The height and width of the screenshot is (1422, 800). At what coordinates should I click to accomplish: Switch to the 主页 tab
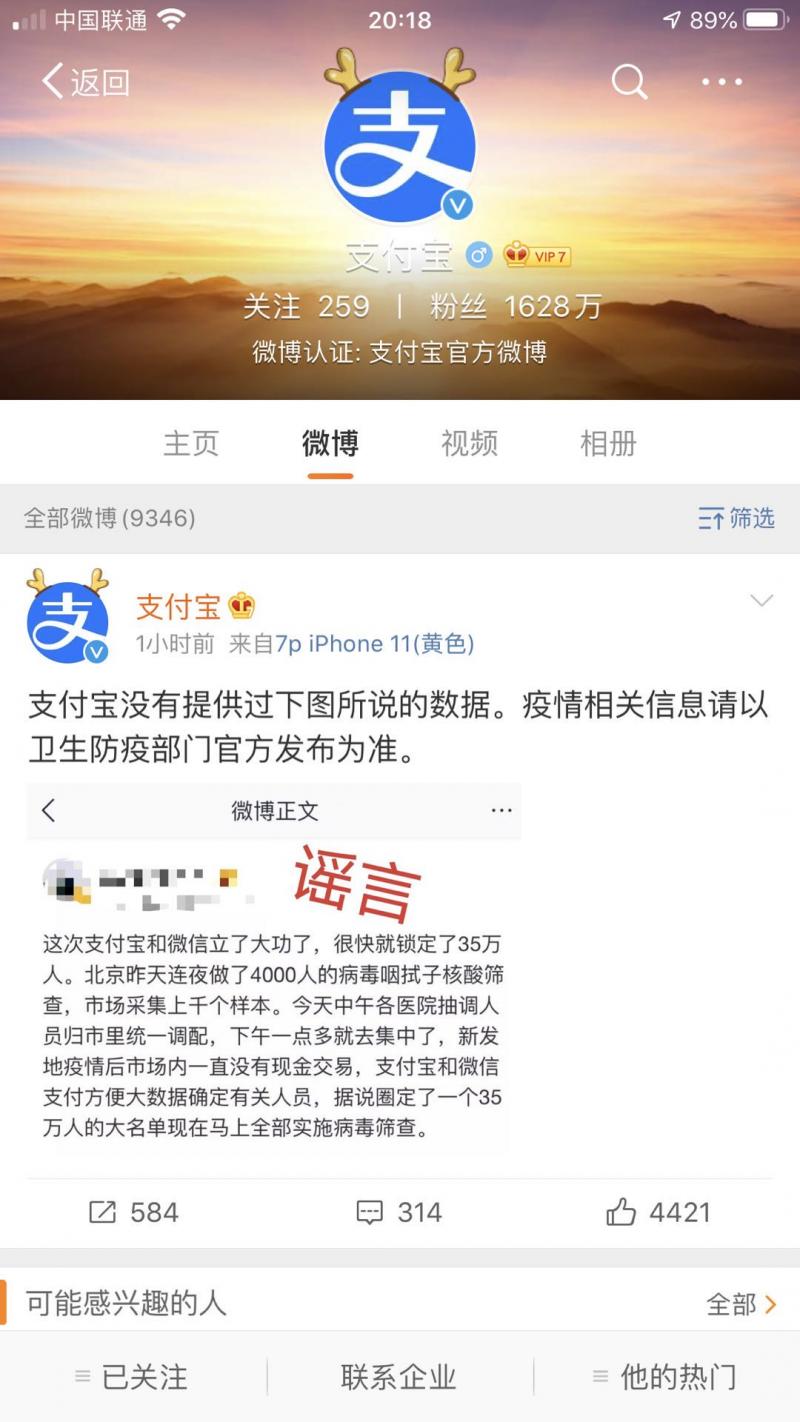(x=191, y=443)
